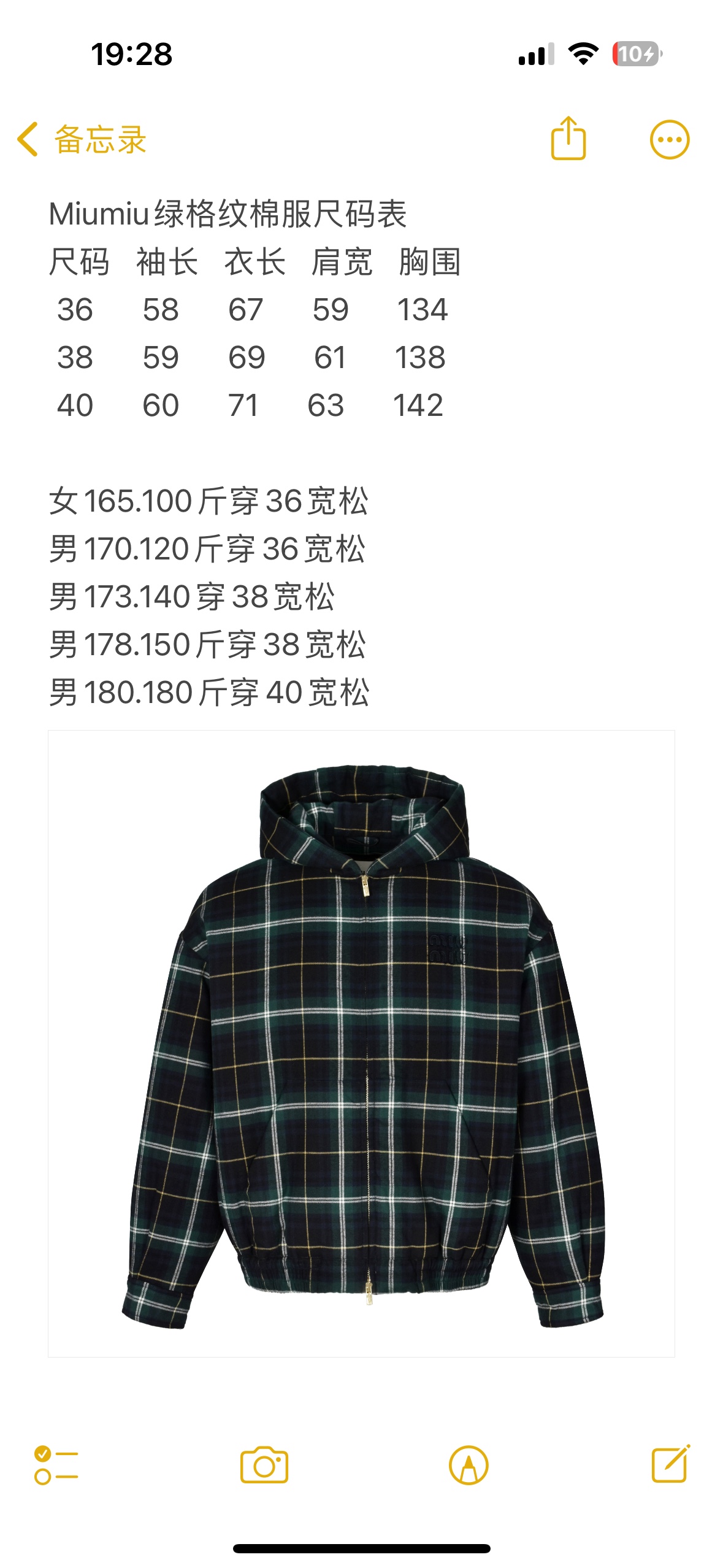Open the plaid jacket image attachment
723x1568 pixels.
(361, 1043)
